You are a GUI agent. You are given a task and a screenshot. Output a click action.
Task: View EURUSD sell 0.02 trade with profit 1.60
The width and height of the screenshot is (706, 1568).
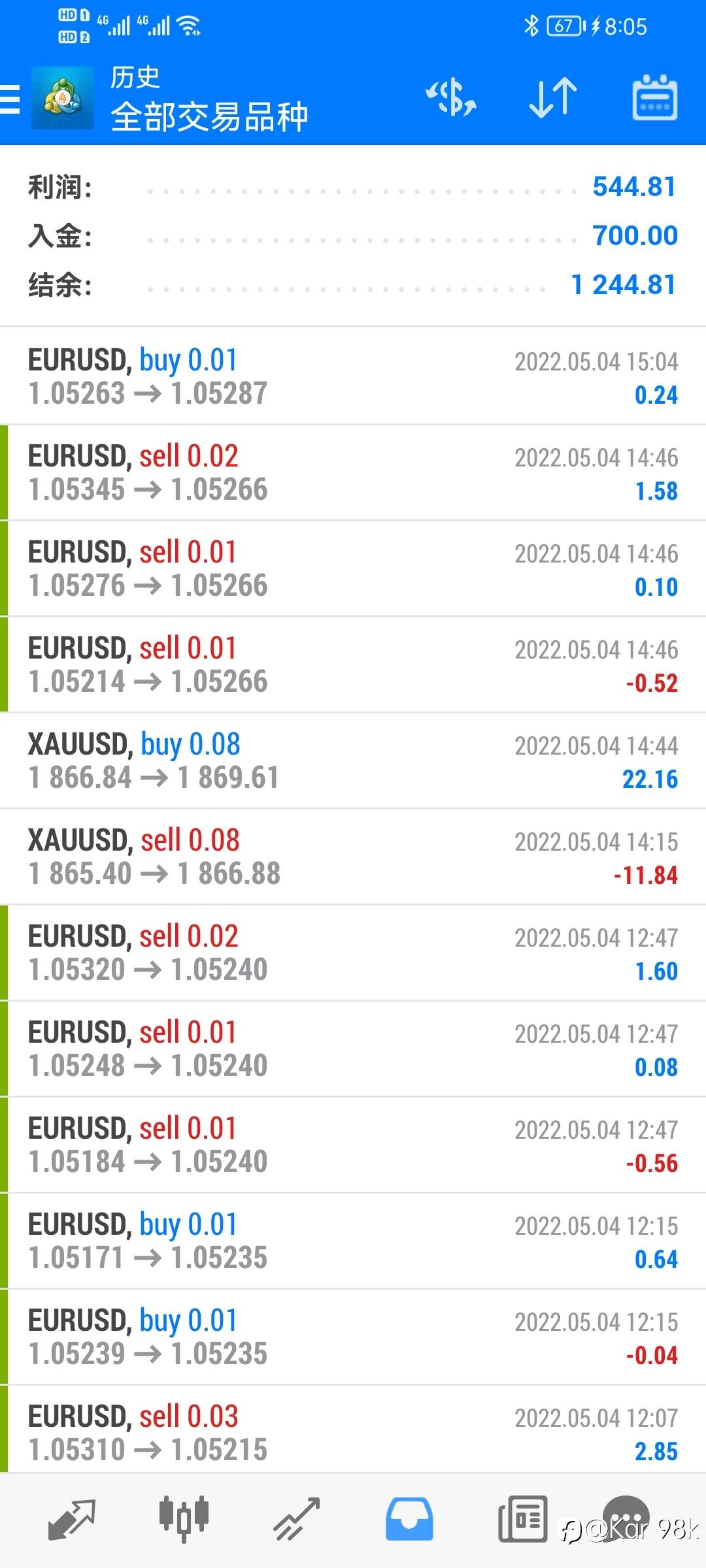353,953
